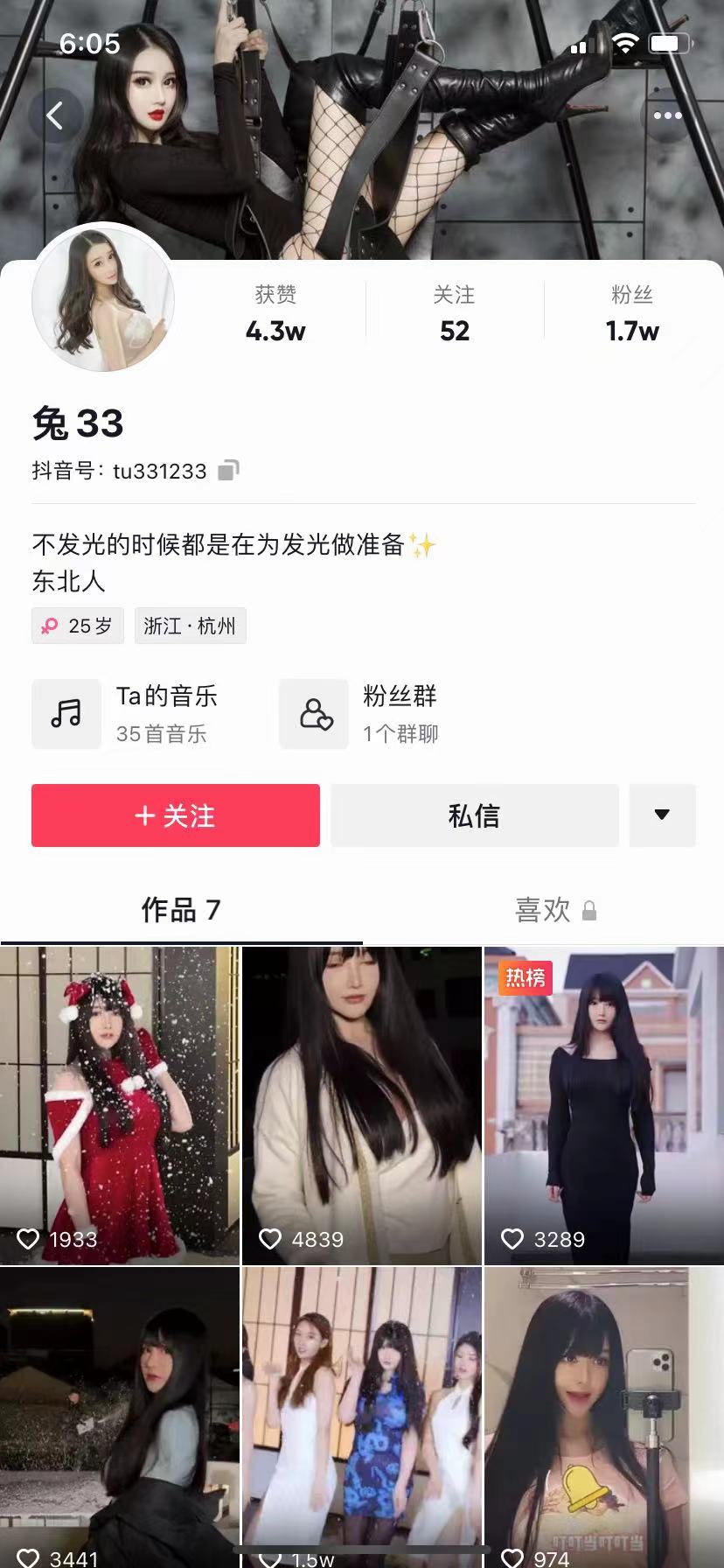
Task: Tap the Wi-Fi indicator in the status bar
Action: pos(623,45)
